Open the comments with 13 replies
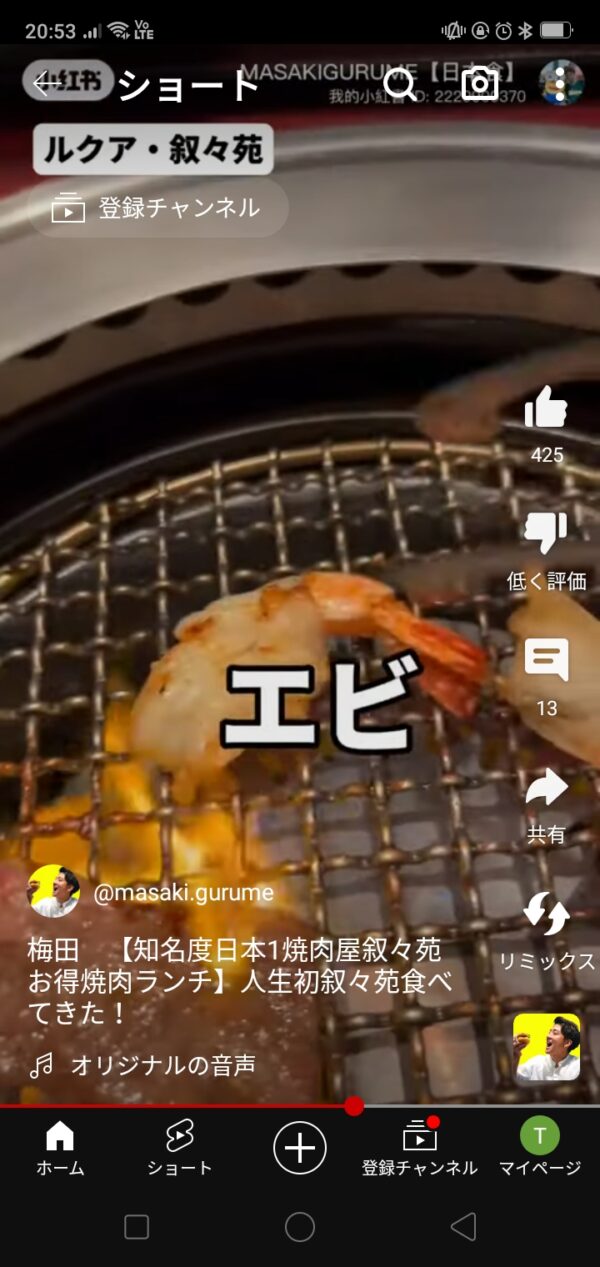This screenshot has height=1267, width=600. (x=546, y=661)
